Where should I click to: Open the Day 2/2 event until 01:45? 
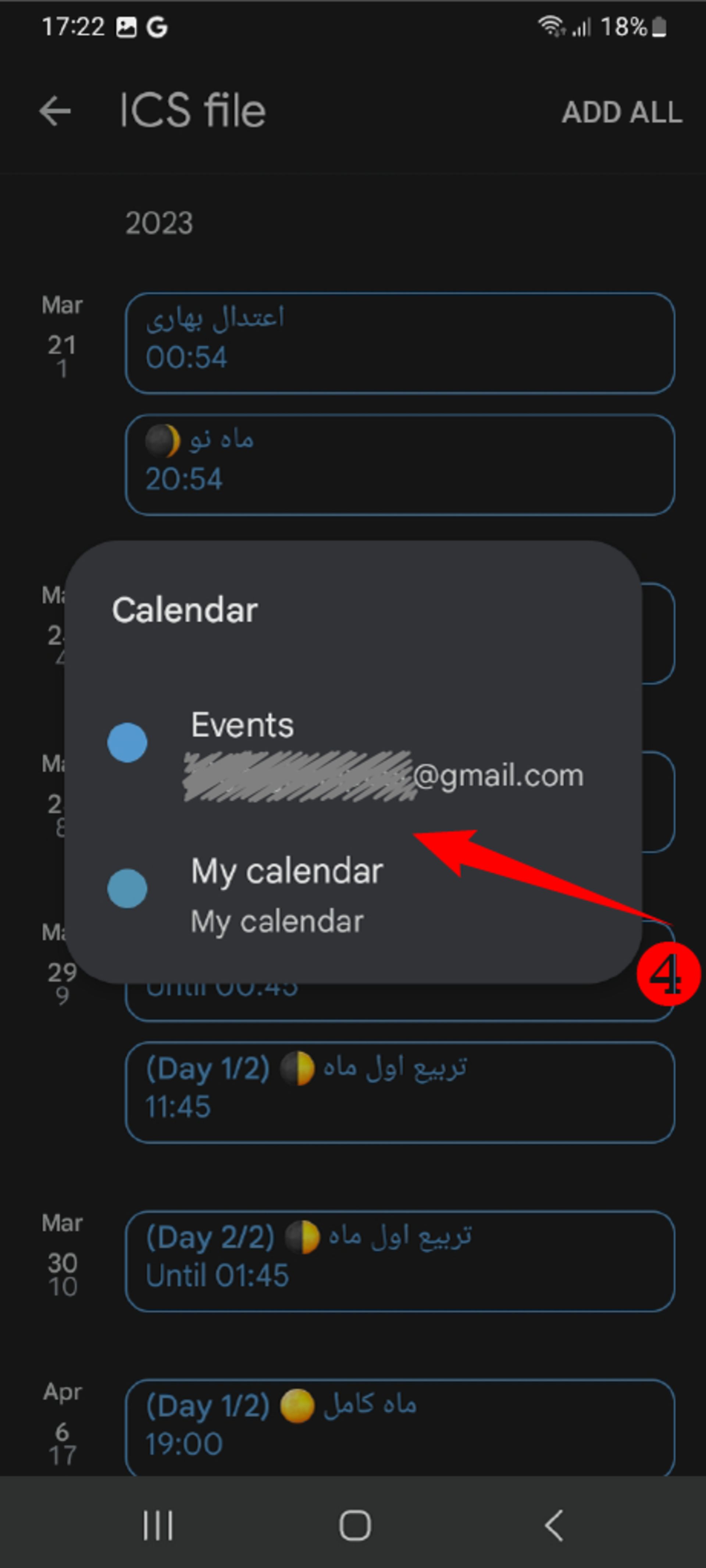pyautogui.click(x=399, y=1261)
